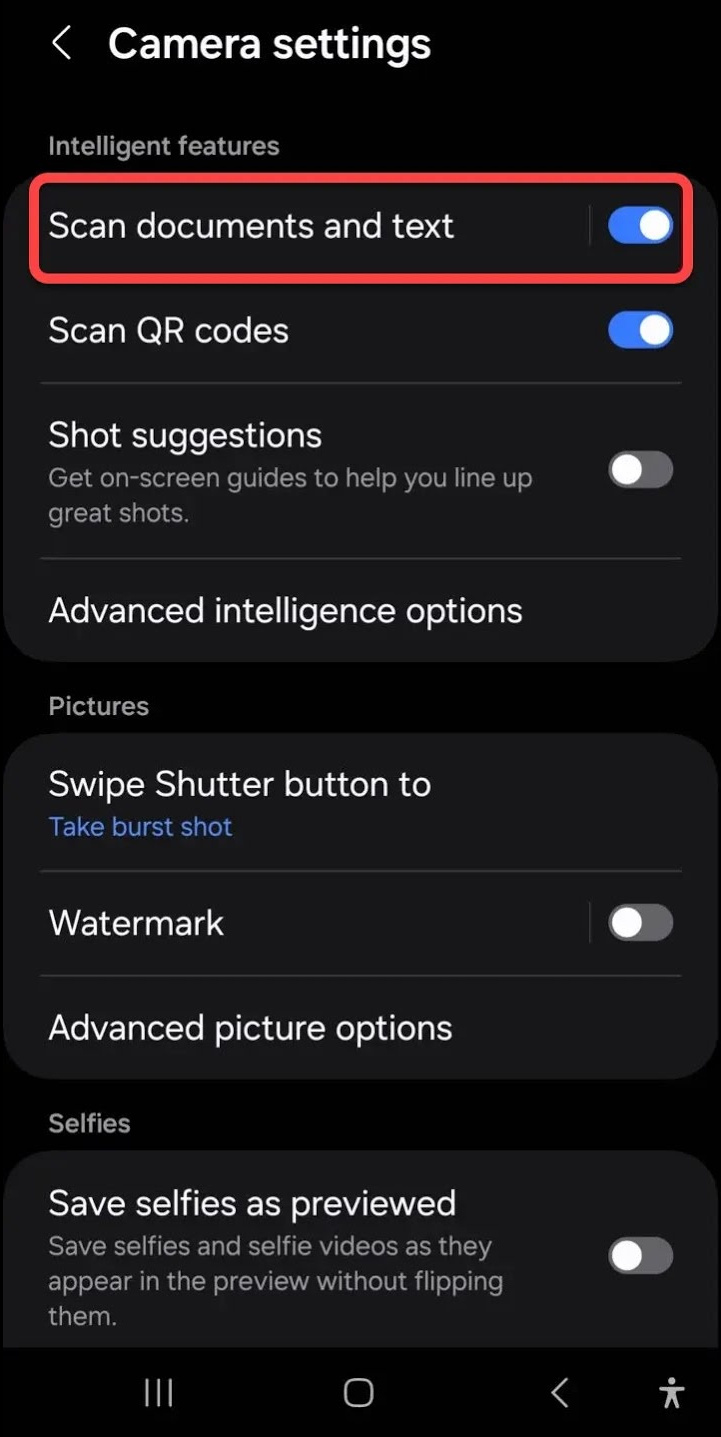
Task: Open Advanced intelligence options
Action: (x=285, y=611)
